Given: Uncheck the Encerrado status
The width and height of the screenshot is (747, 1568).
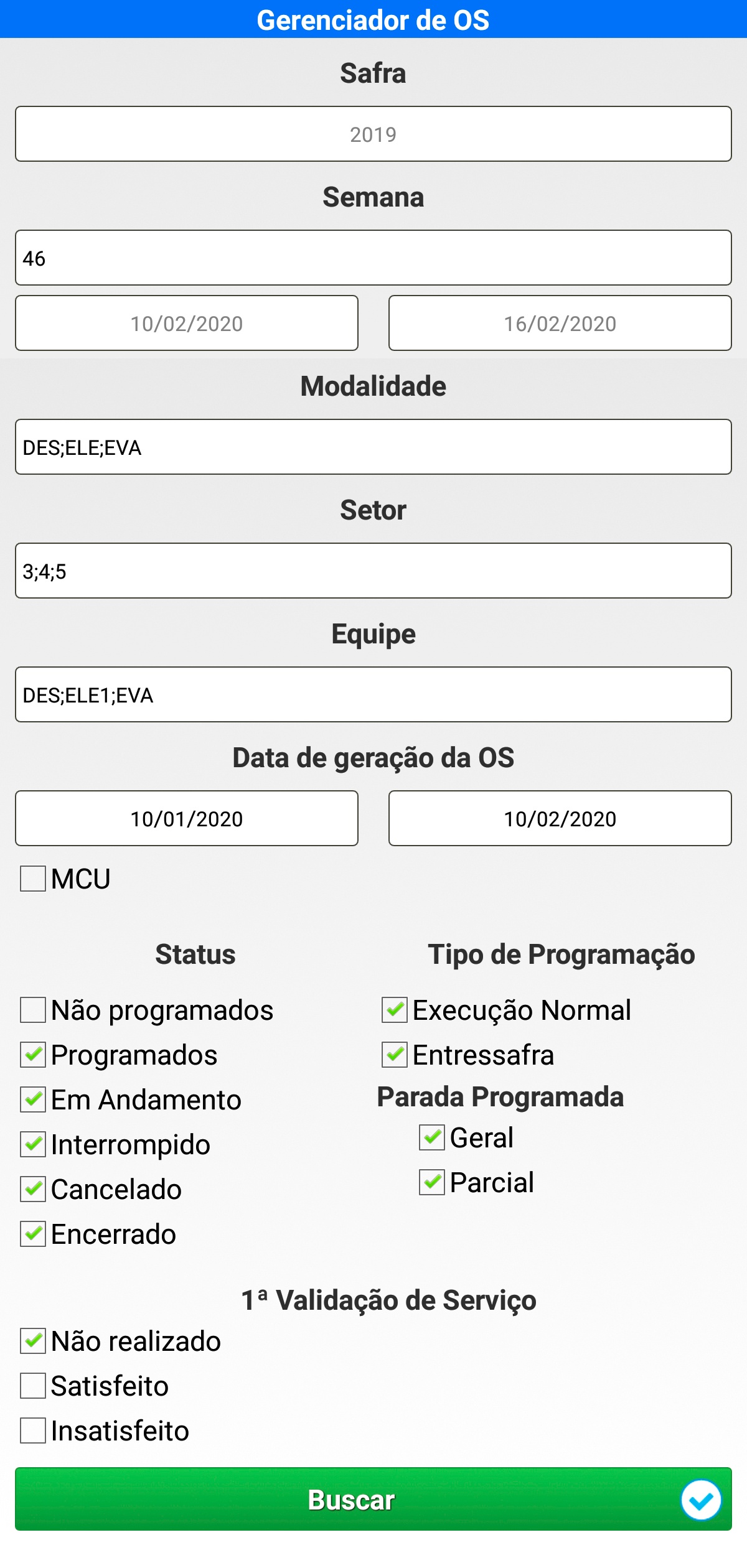Looking at the screenshot, I should tap(33, 1234).
